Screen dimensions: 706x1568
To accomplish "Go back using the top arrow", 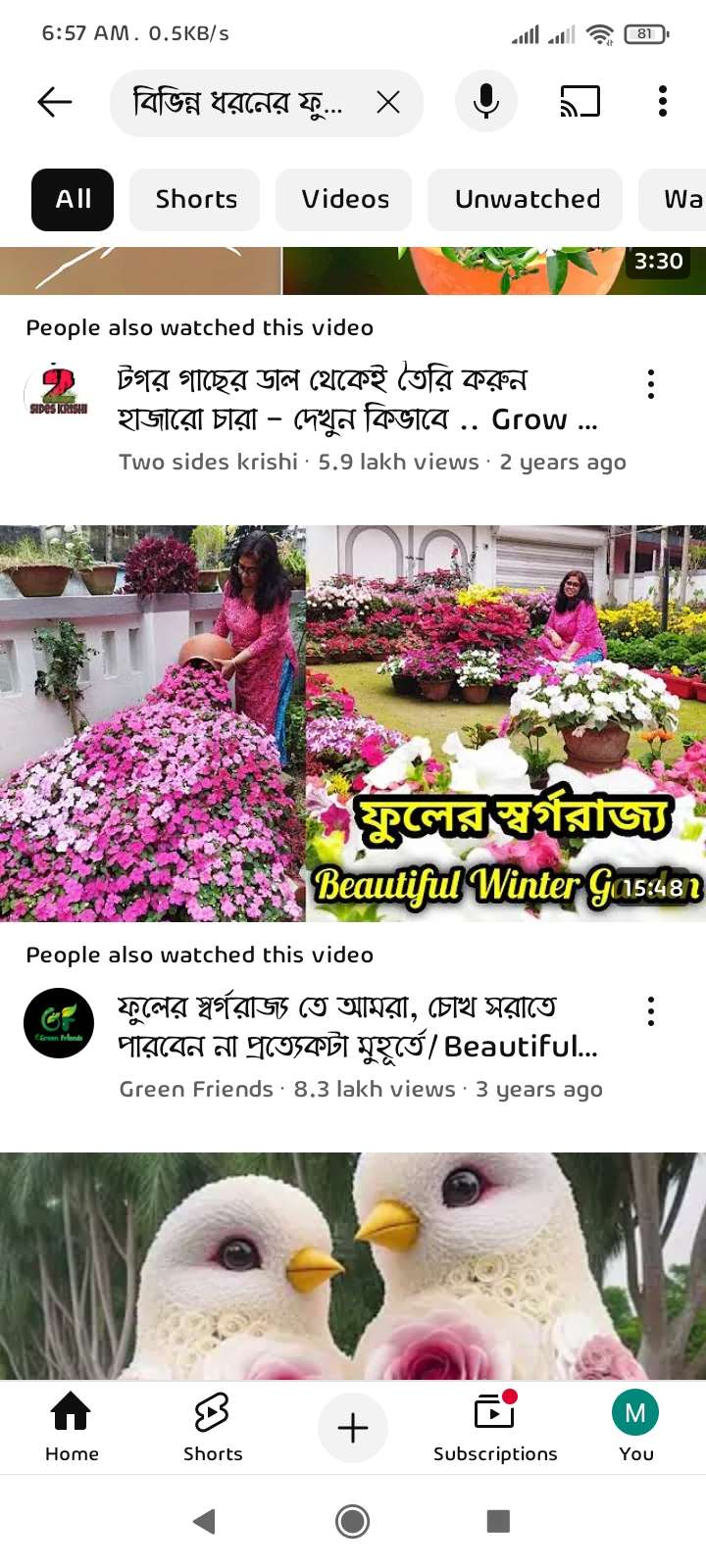I will point(55,102).
